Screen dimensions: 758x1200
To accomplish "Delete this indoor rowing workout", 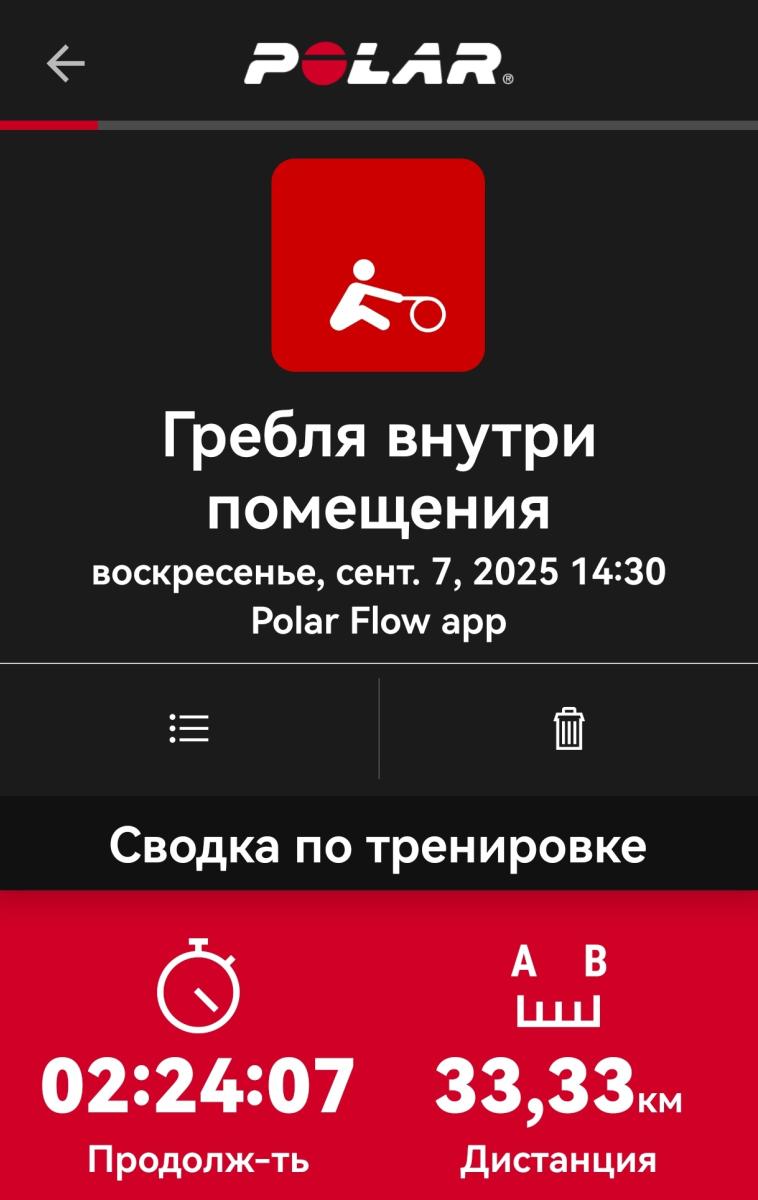I will click(x=569, y=728).
